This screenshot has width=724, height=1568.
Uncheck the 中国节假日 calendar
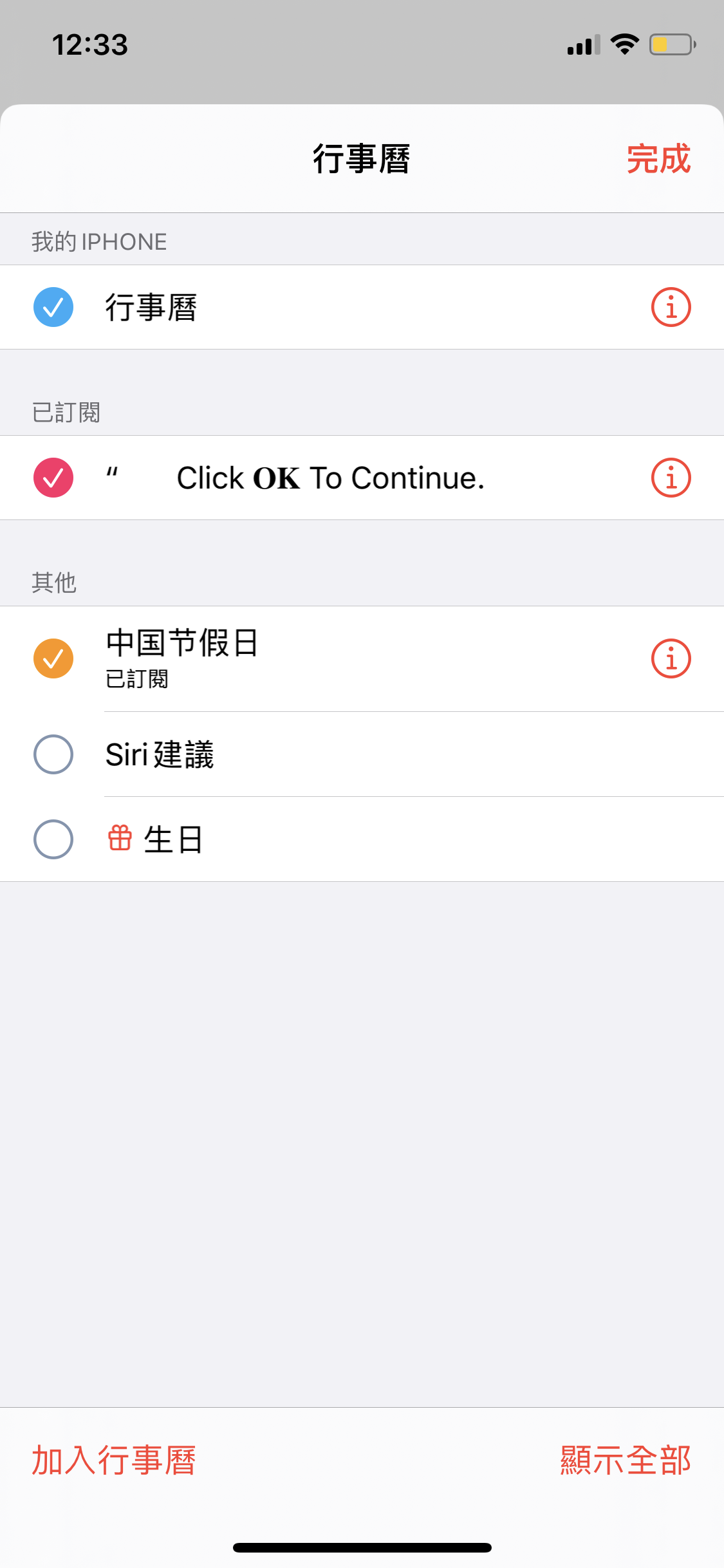[53, 658]
